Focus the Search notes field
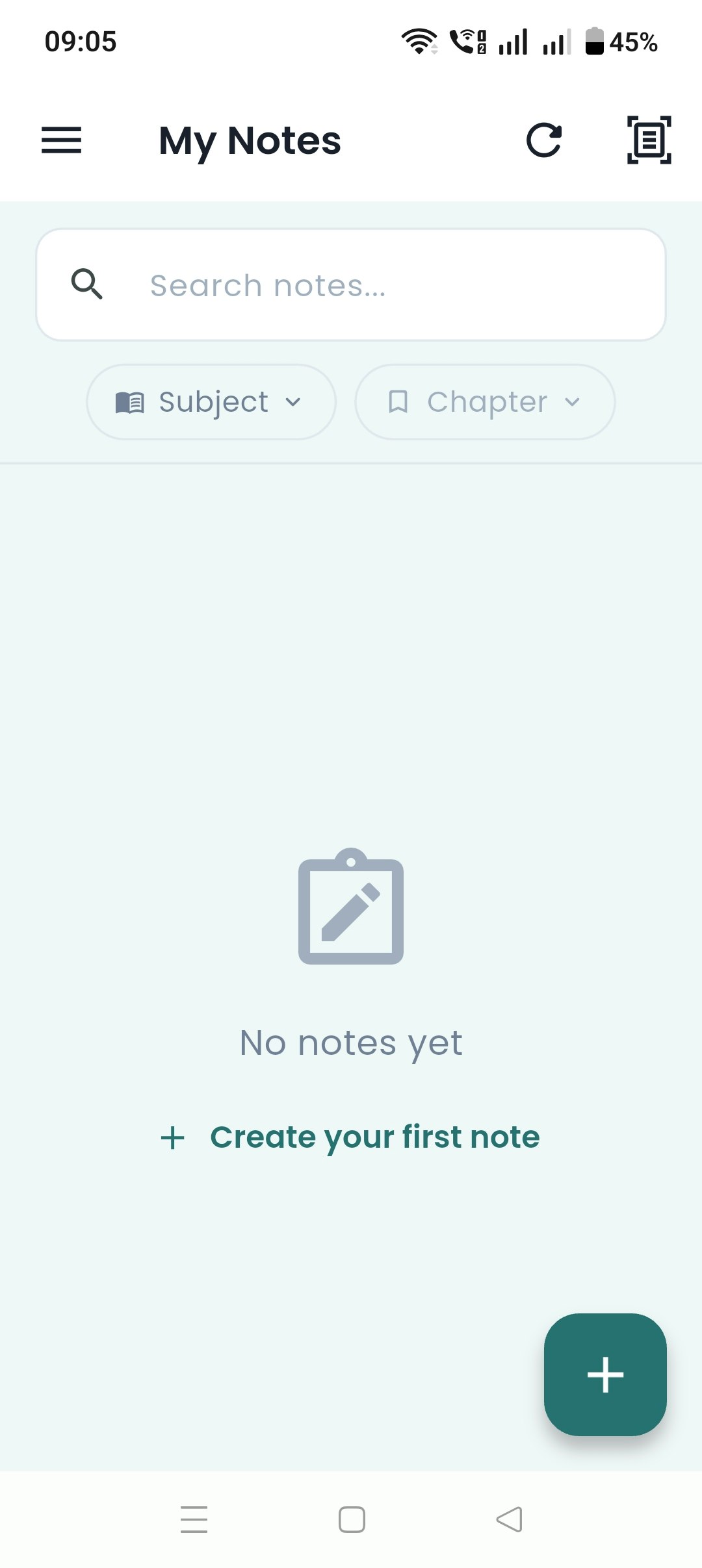Viewport: 702px width, 1568px height. (x=351, y=285)
